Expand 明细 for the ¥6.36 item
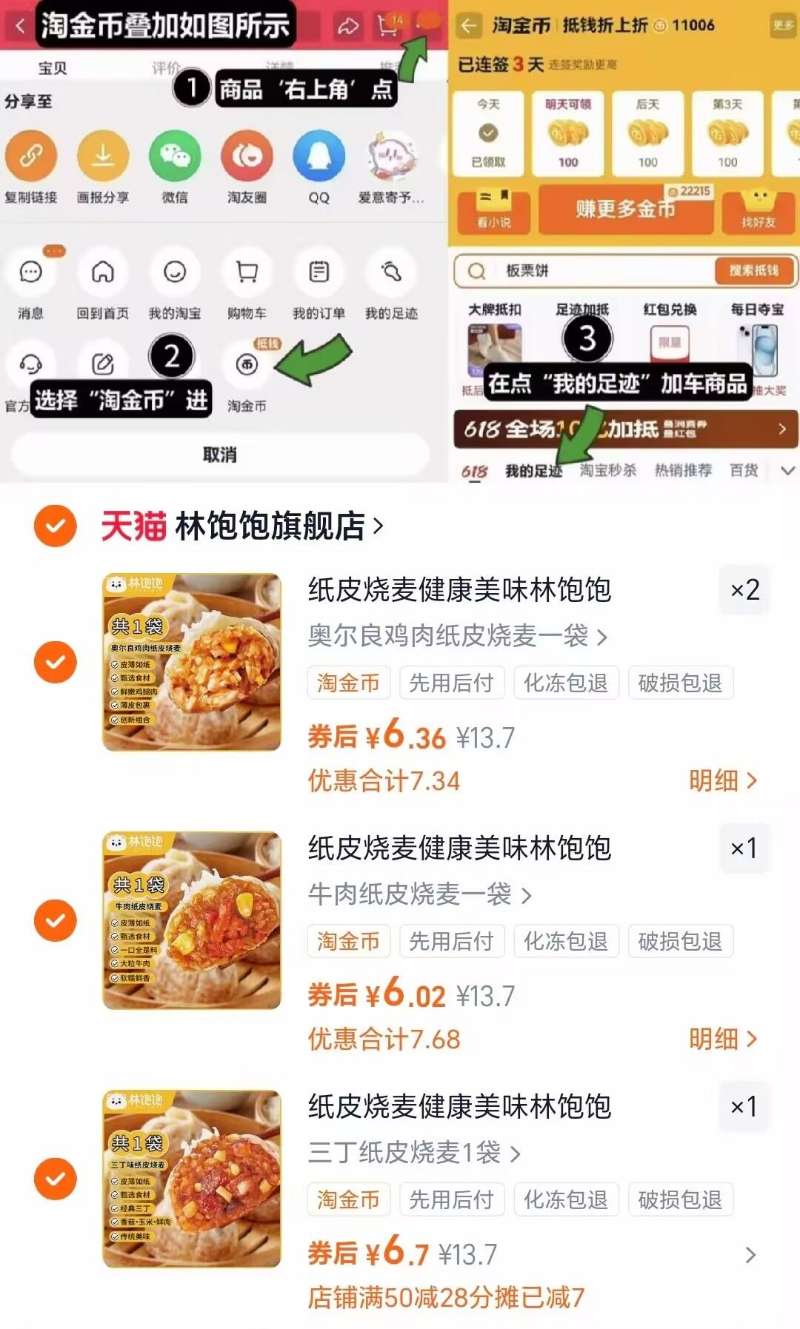 click(716, 780)
